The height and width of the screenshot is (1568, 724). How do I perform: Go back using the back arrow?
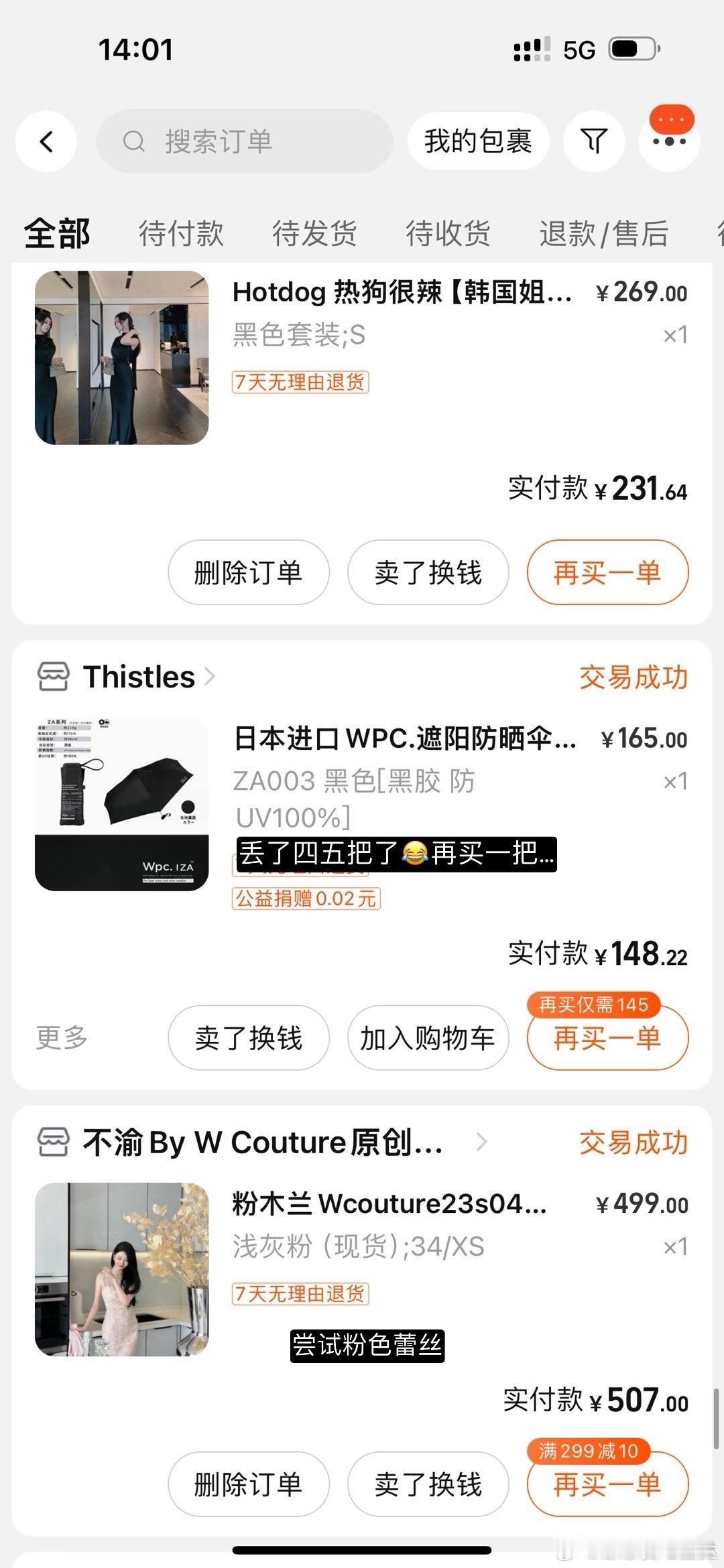46,141
